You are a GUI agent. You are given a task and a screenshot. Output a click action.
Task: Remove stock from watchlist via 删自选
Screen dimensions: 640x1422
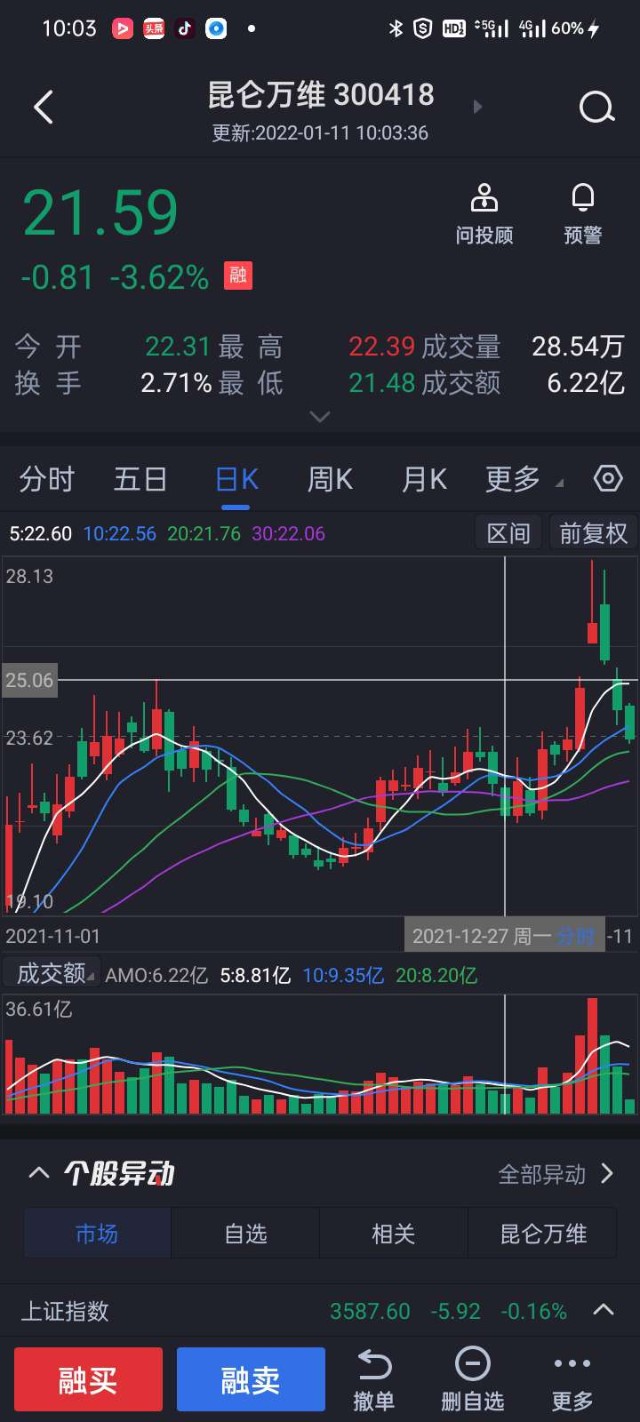tap(472, 1381)
